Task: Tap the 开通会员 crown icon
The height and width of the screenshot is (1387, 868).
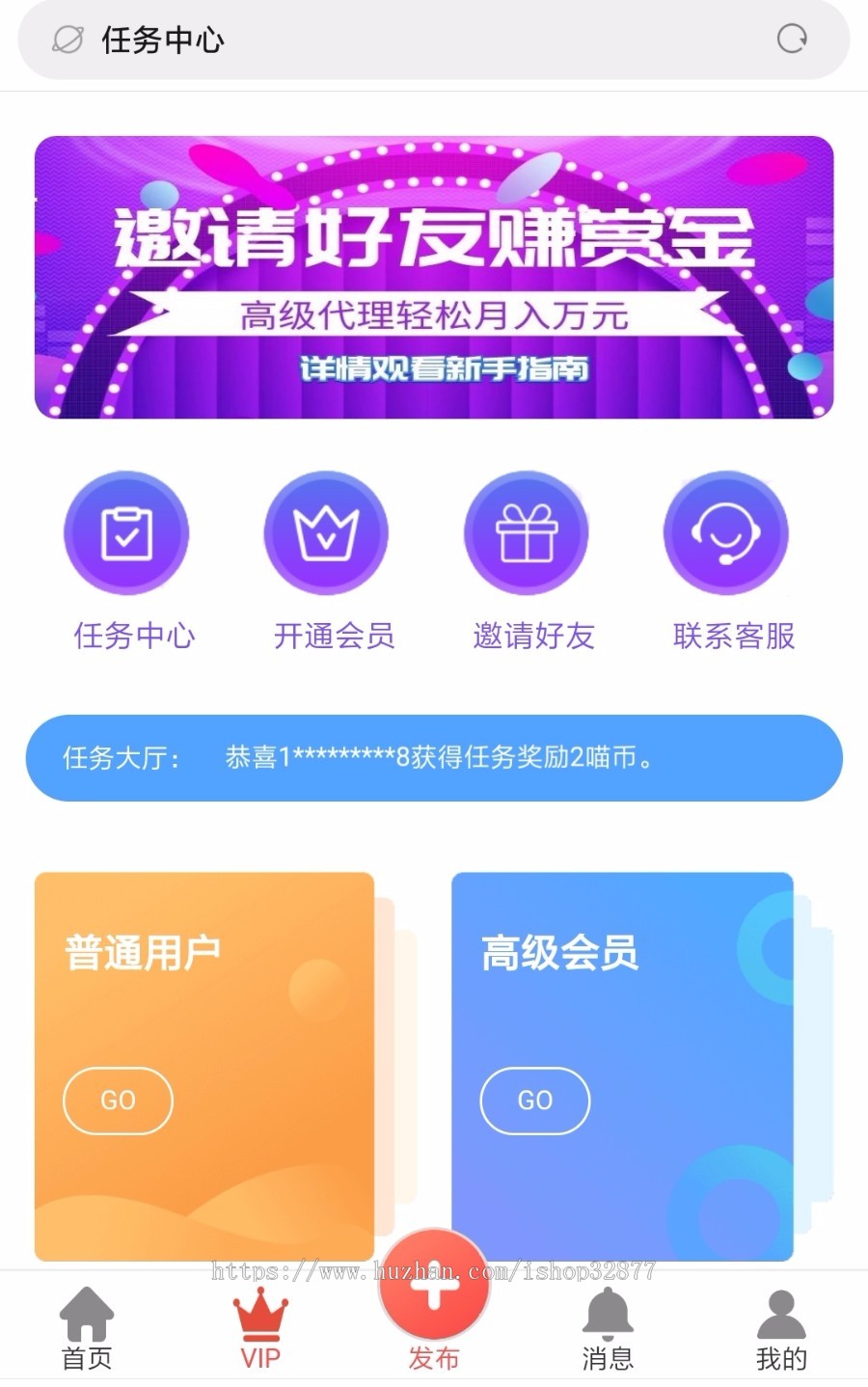Action: pyautogui.click(x=326, y=532)
